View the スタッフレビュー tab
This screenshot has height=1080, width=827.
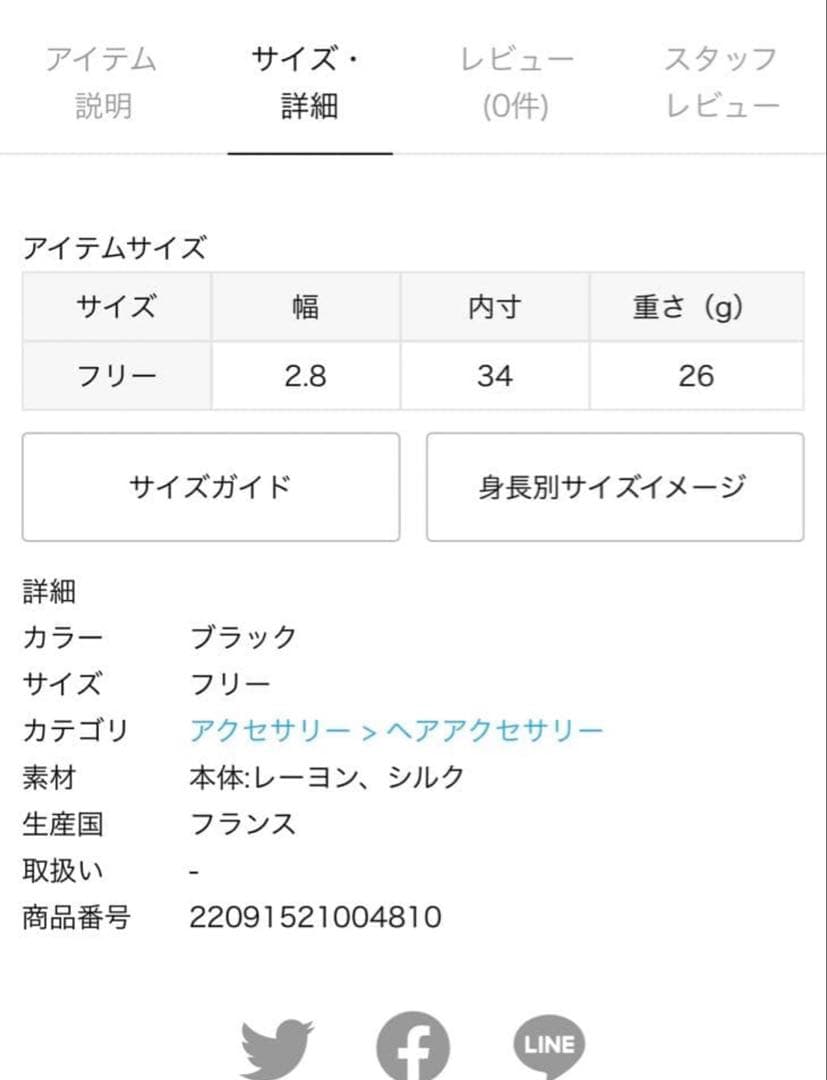click(722, 80)
